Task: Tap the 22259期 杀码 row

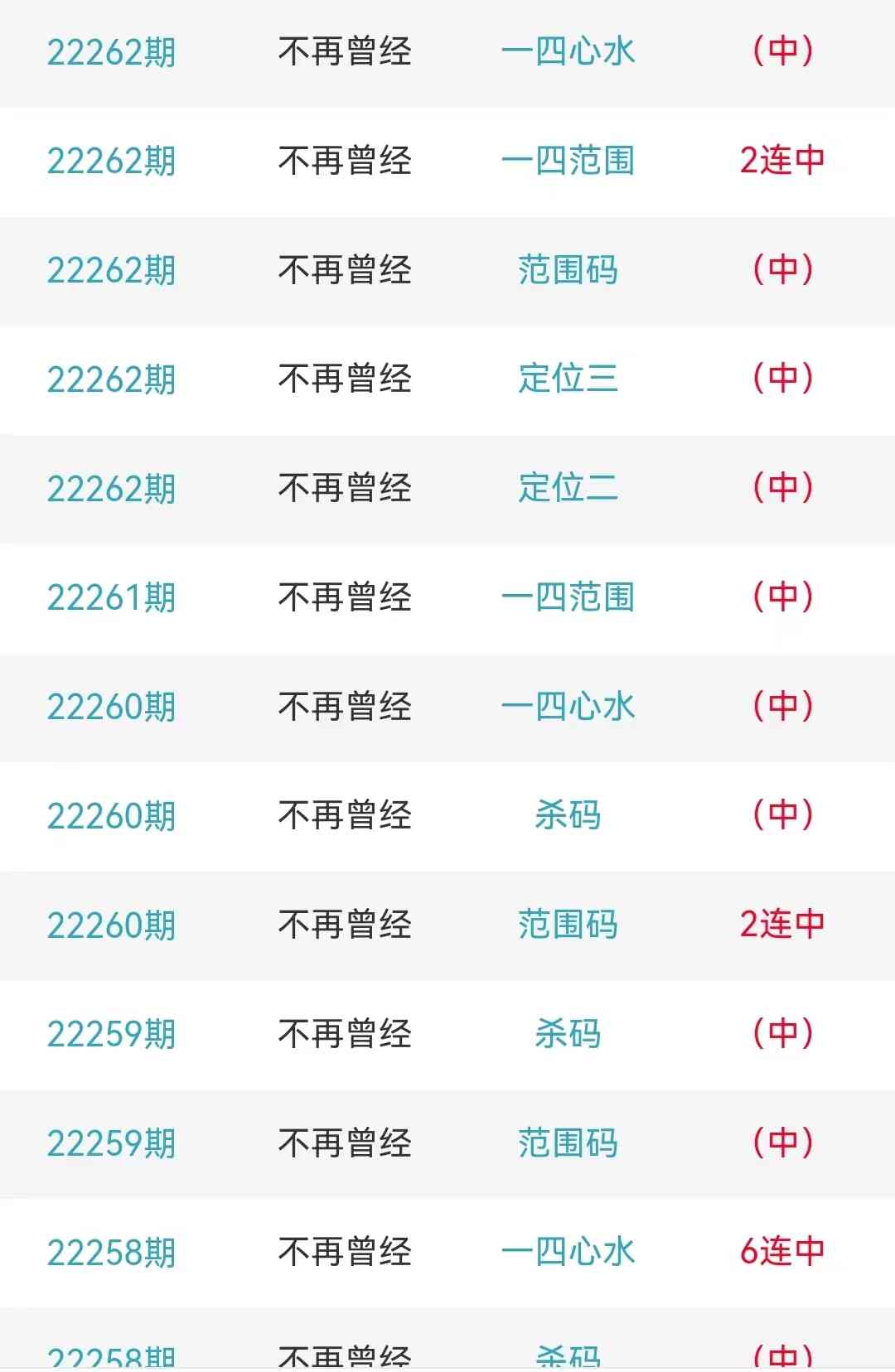Action: 568,1034
